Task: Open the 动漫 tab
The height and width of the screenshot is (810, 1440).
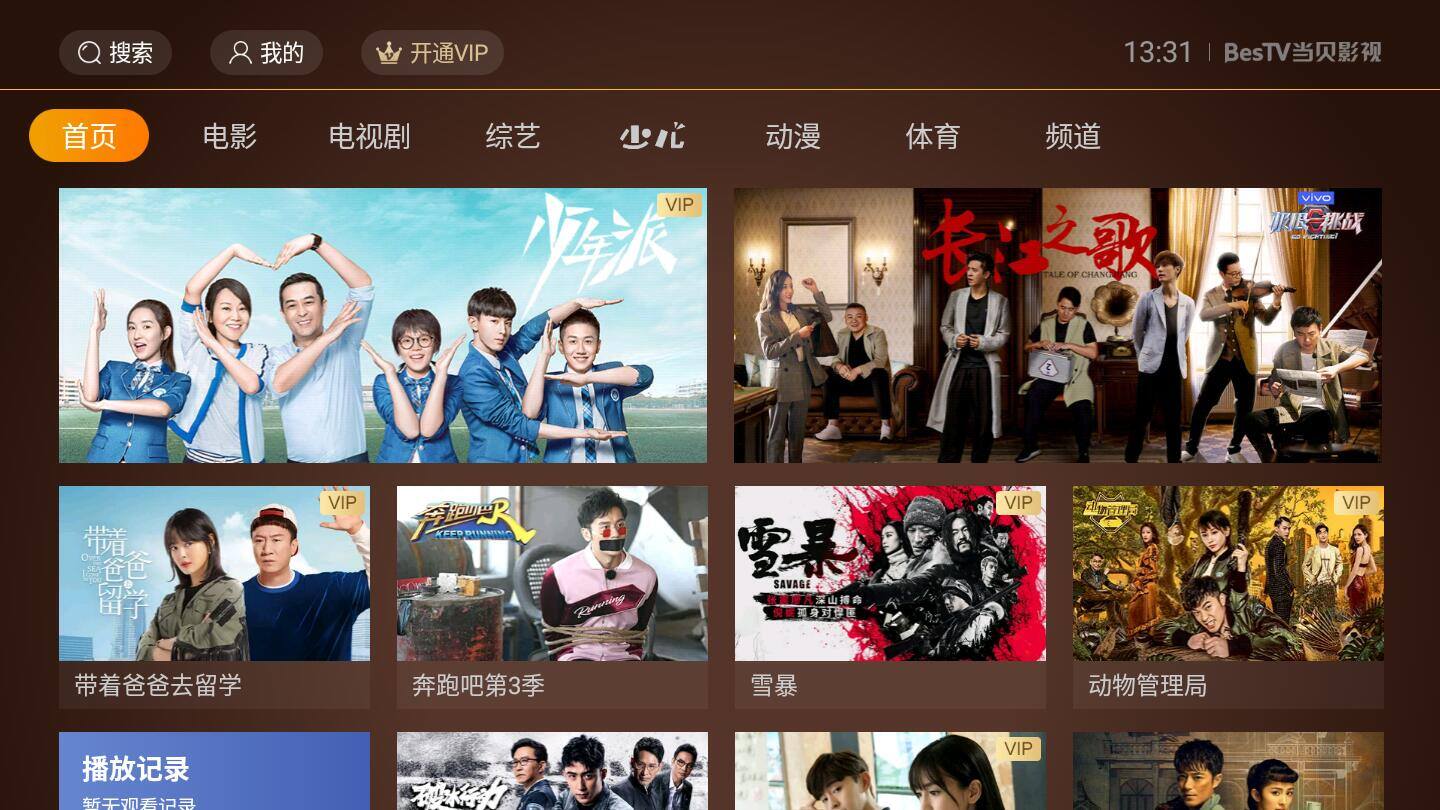Action: tap(792, 136)
